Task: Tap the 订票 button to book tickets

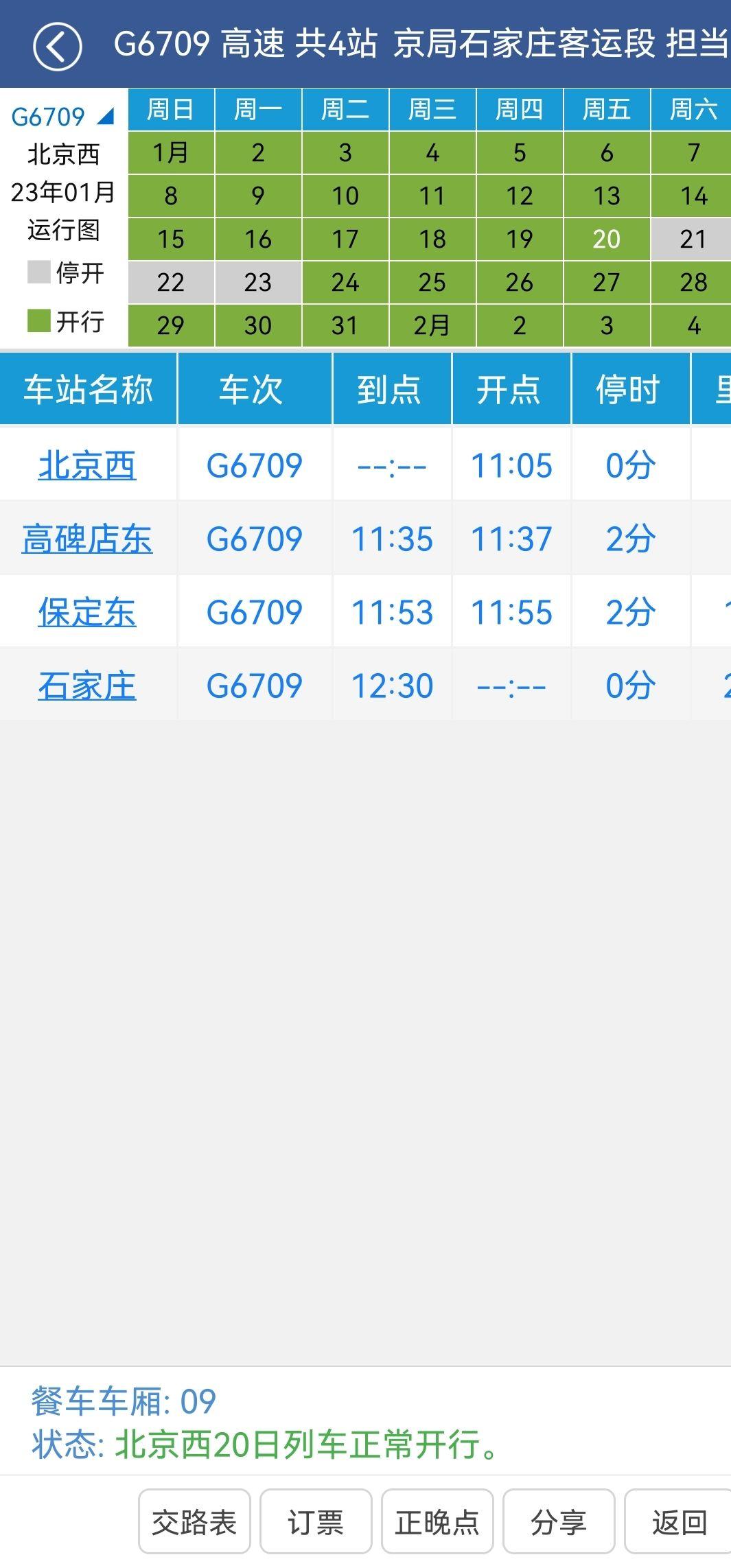Action: click(x=316, y=1522)
